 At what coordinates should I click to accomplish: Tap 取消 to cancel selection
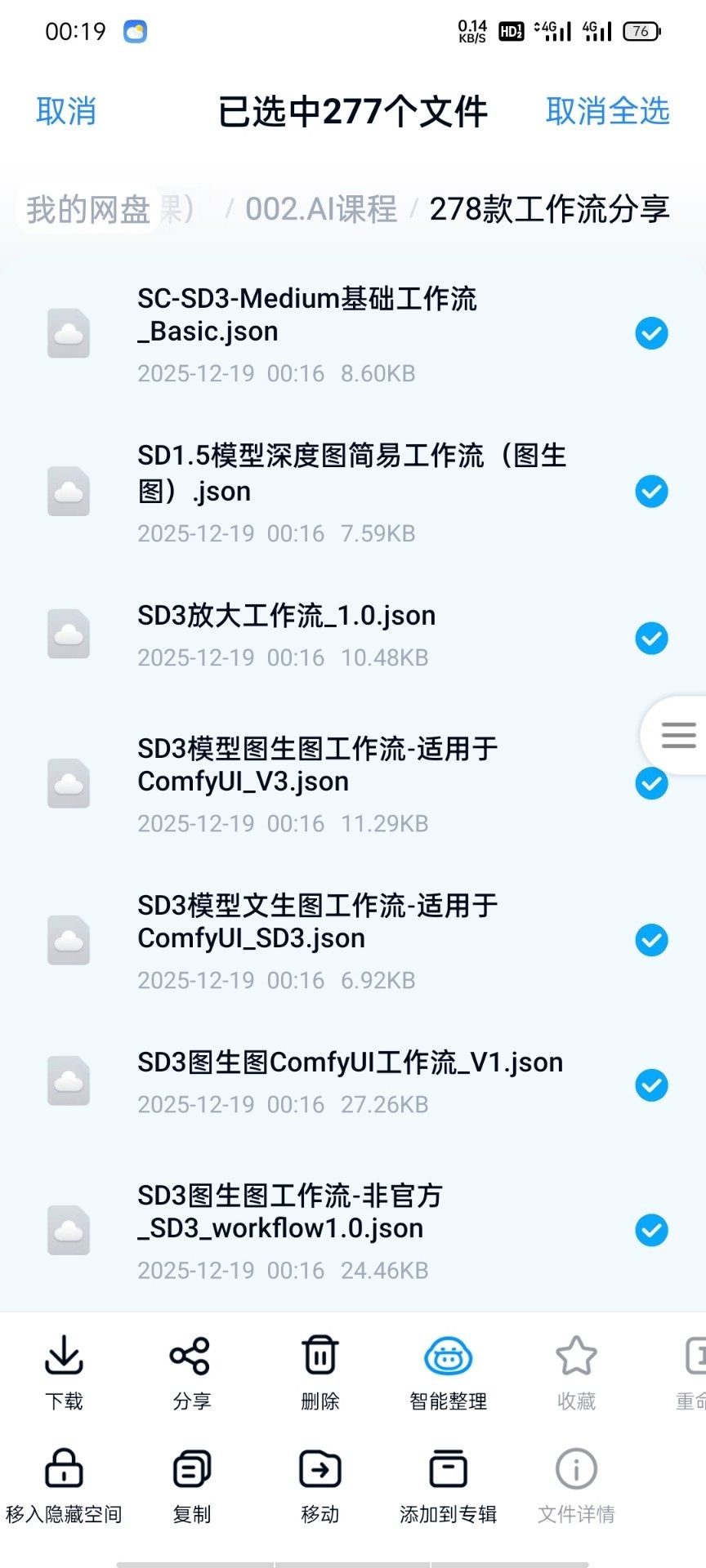click(66, 111)
